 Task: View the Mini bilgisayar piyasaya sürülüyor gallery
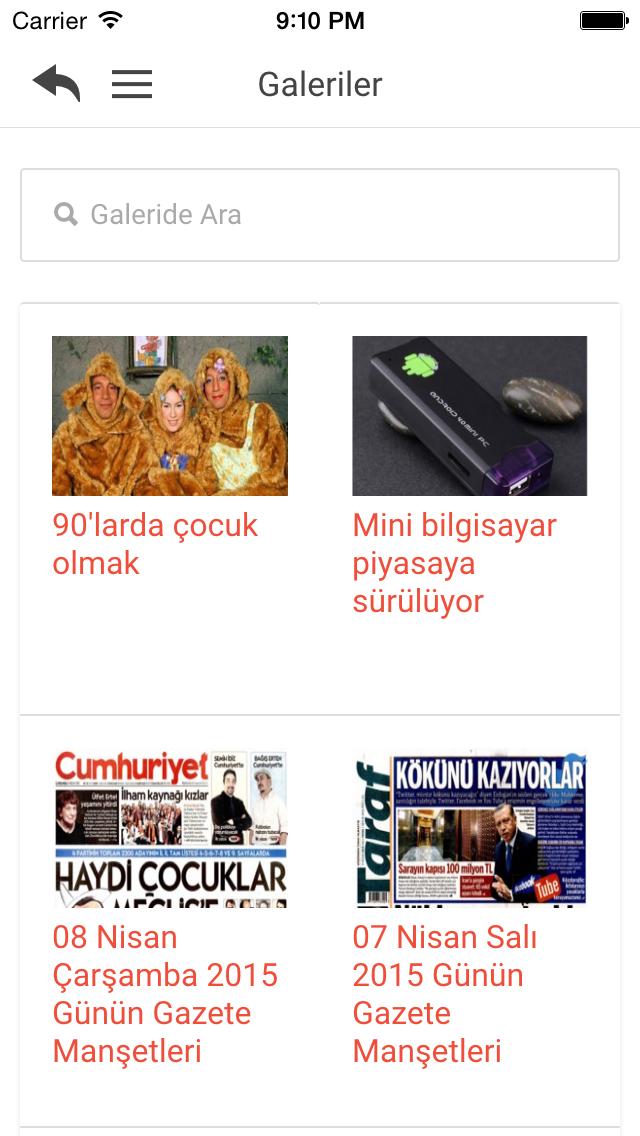(x=470, y=416)
